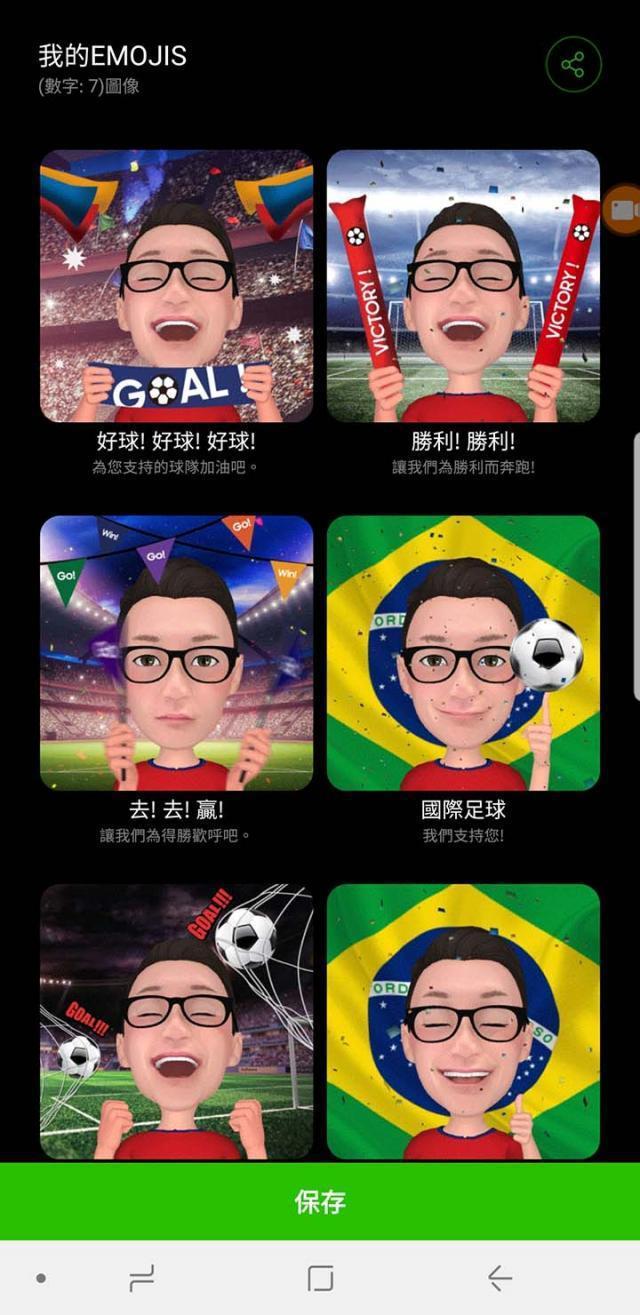Go back using the navigation bar

(499, 1278)
